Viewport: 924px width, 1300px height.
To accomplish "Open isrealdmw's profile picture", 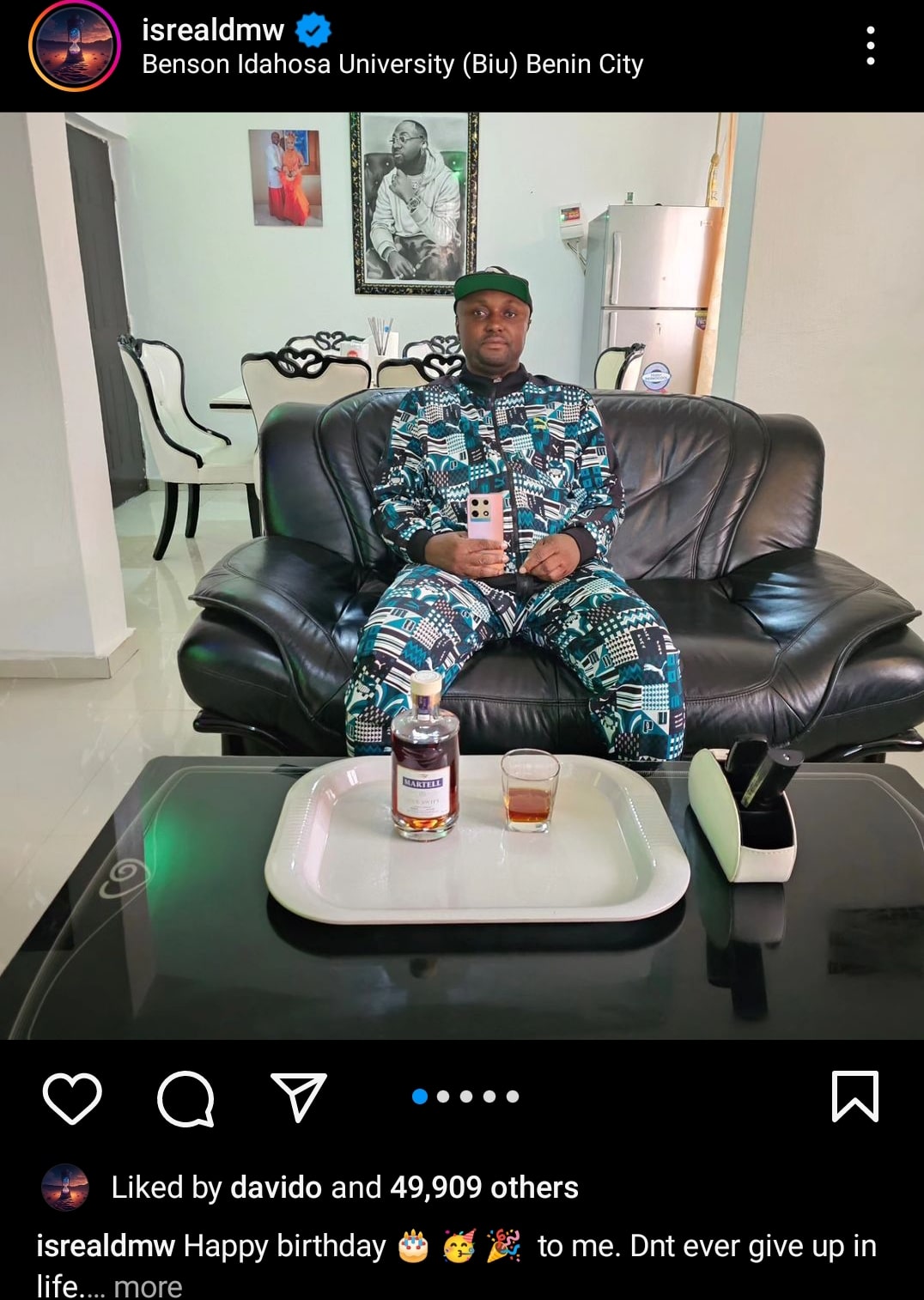I will [x=75, y=46].
